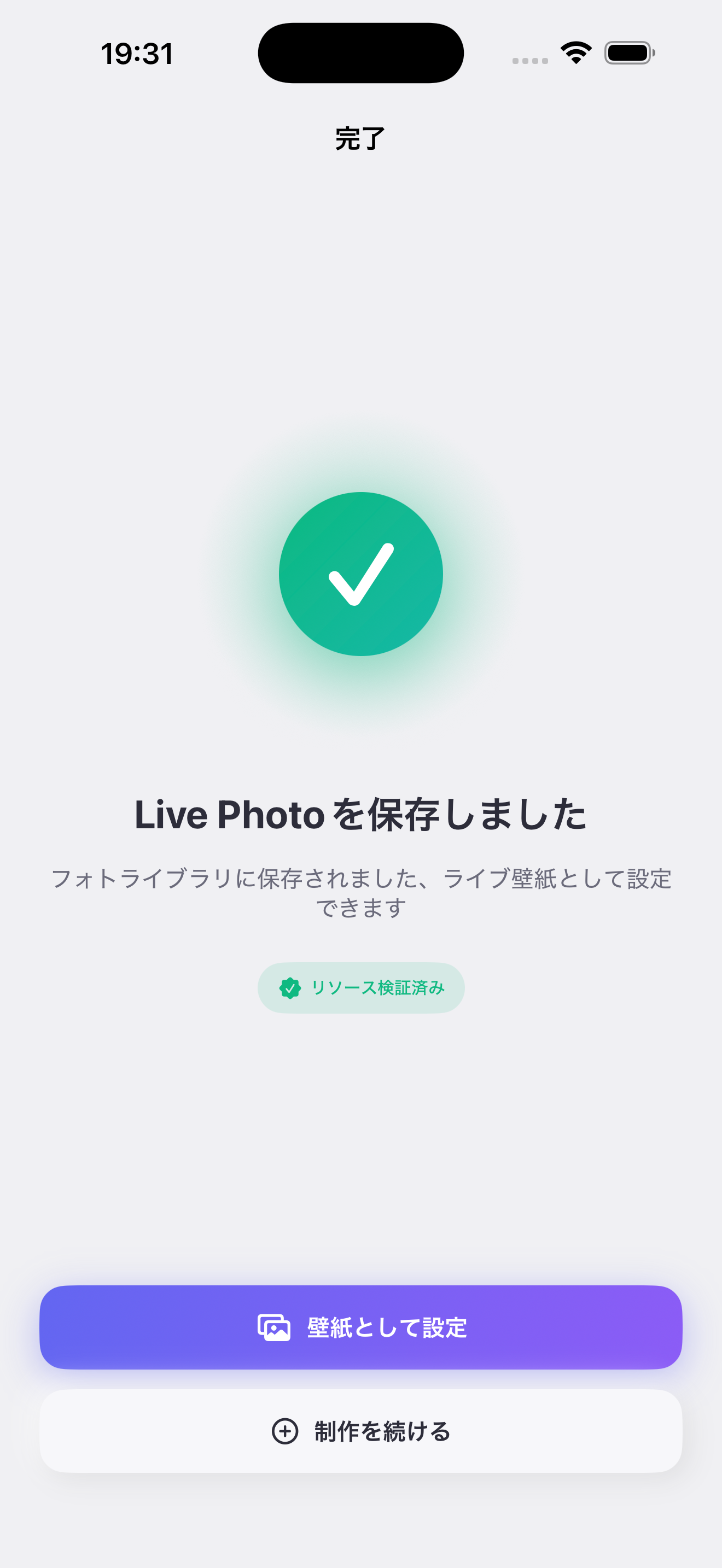Tap 制作を続ける to continue creating
Viewport: 722px width, 1568px height.
[361, 1431]
